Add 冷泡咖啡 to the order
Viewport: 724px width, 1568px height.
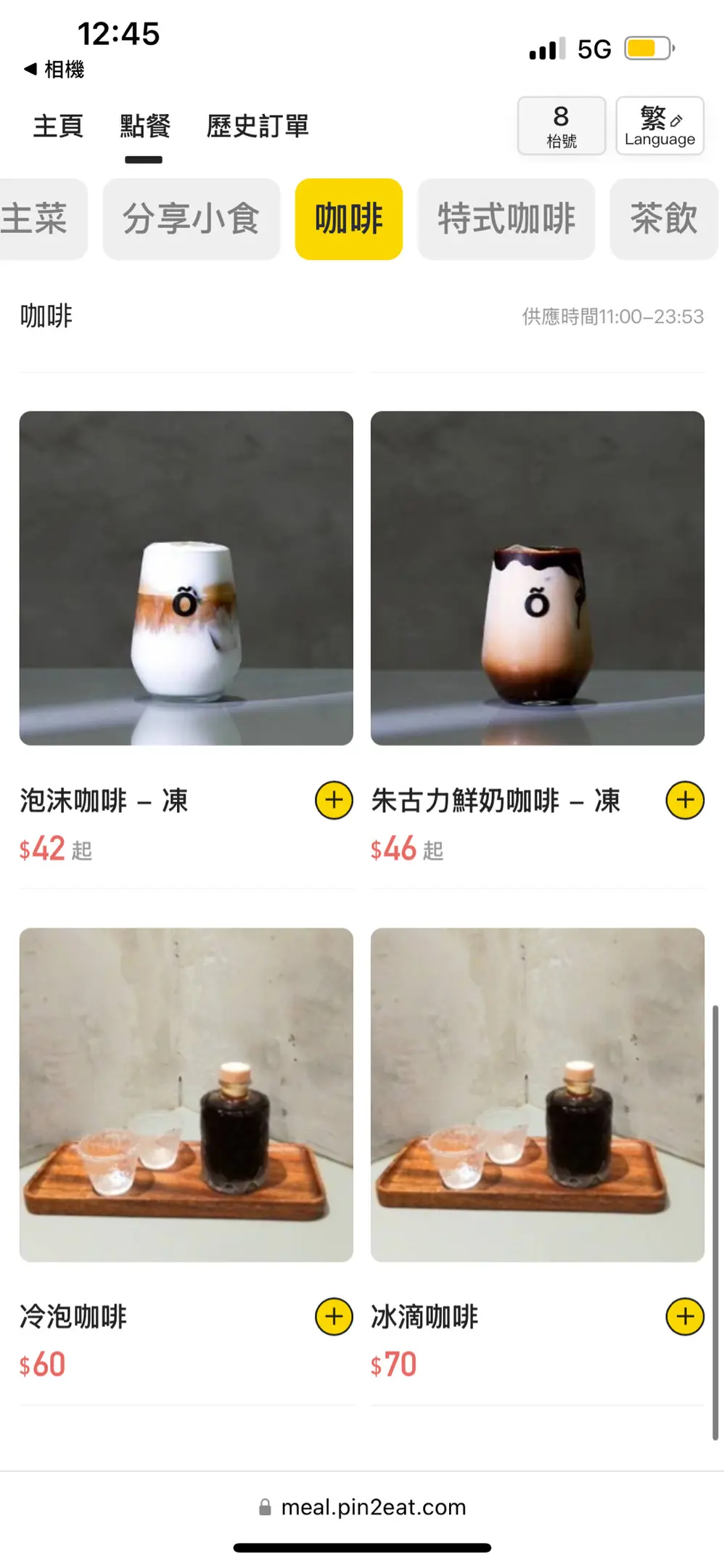click(x=334, y=1316)
